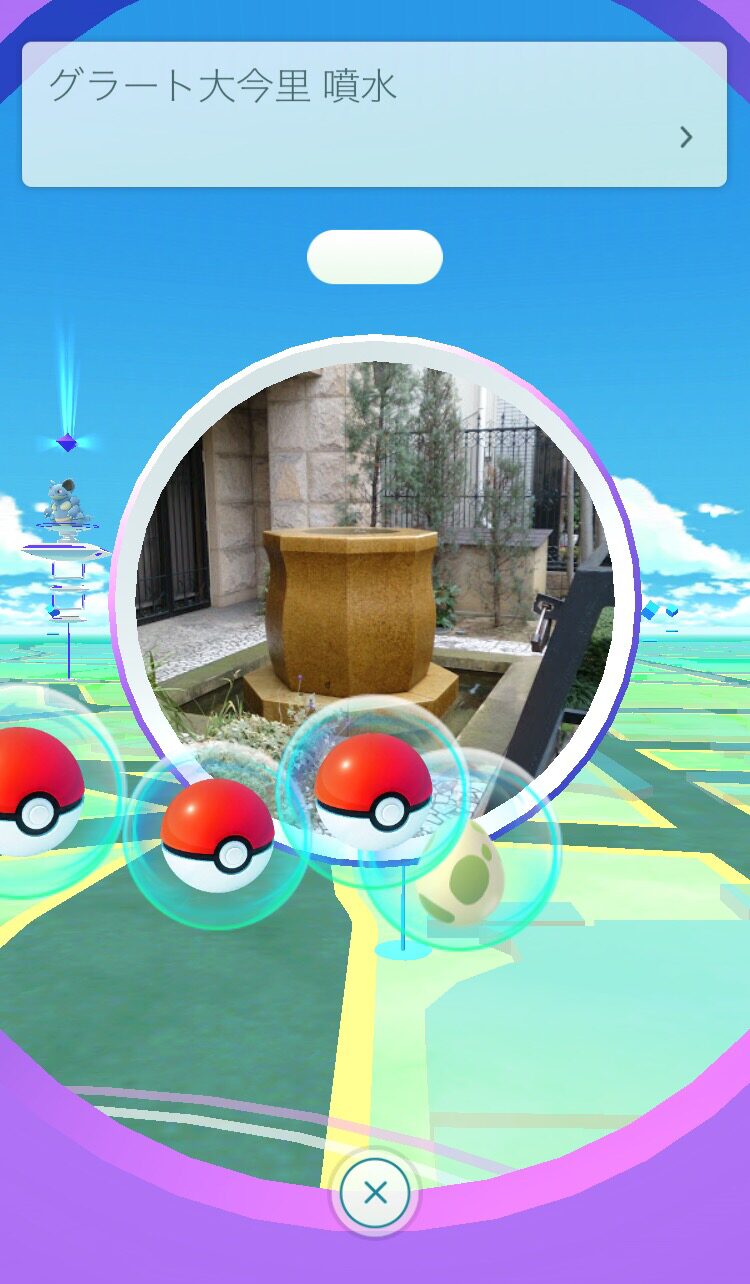Close the PokéStop view
The width and height of the screenshot is (750, 1284).
coord(375,1192)
